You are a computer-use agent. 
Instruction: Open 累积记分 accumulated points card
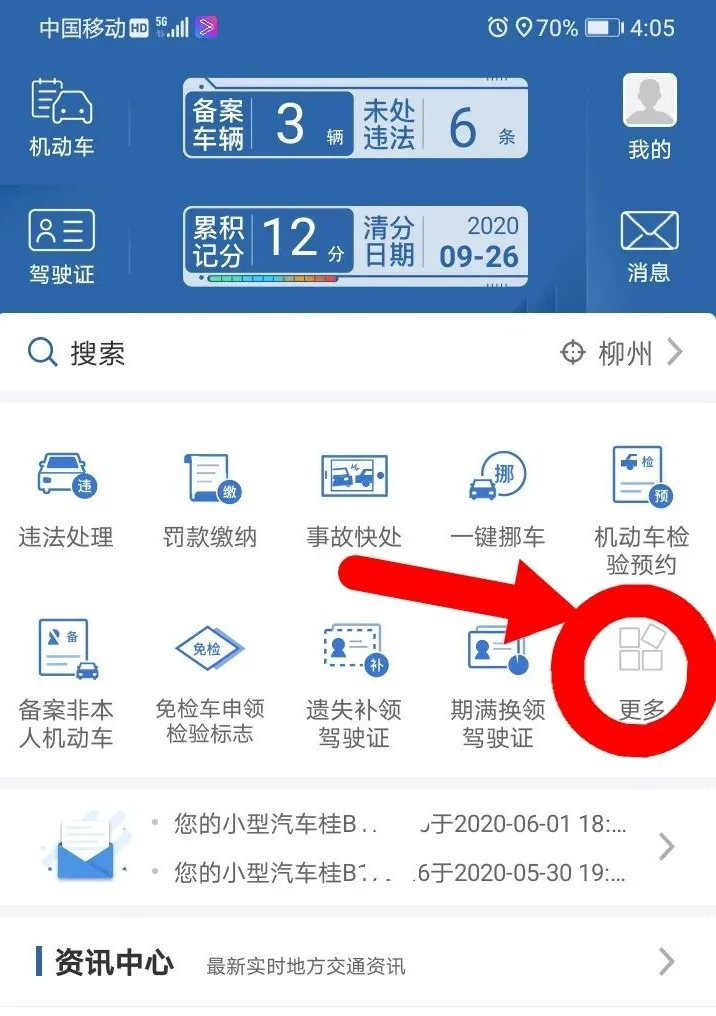[268, 241]
